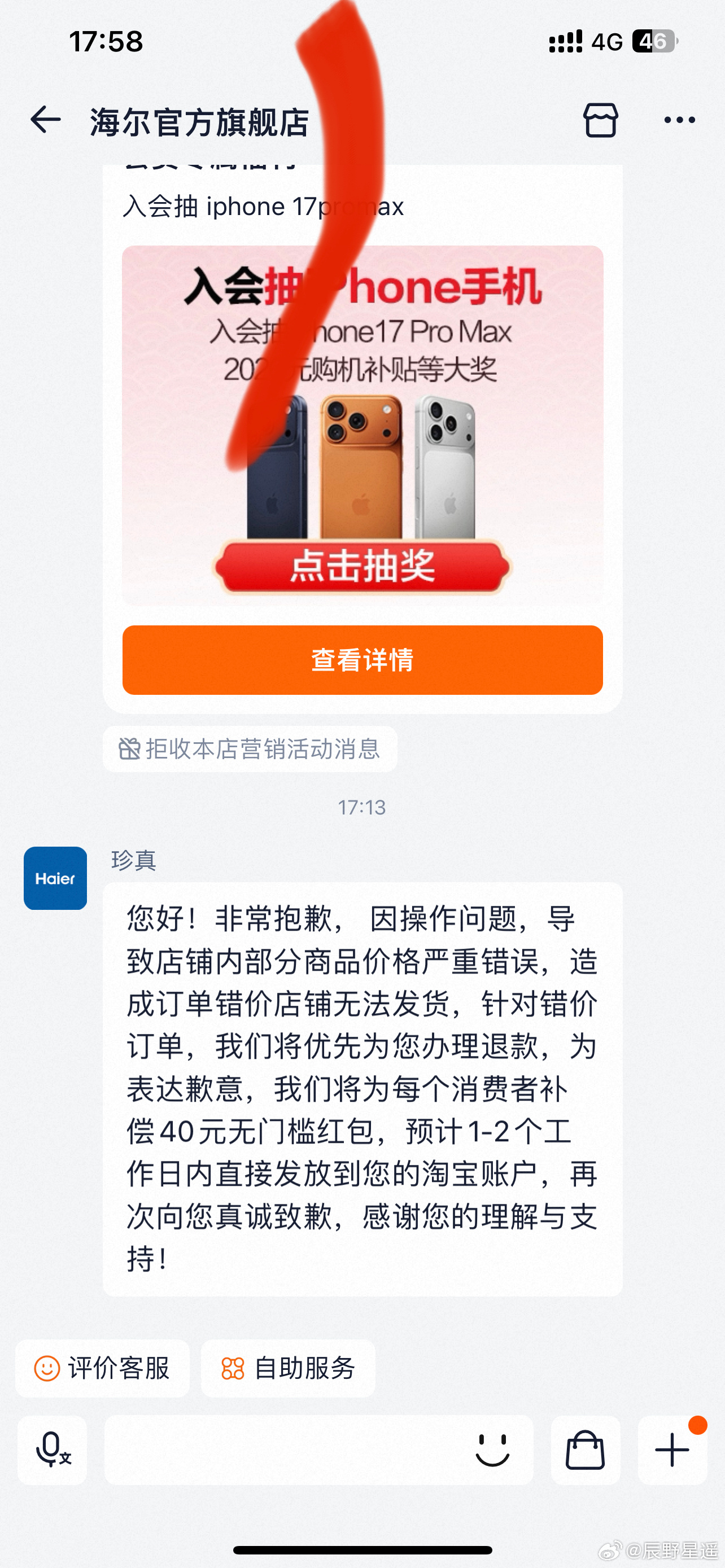Screen dimensions: 725x1568
Task: Open the 自助服务 chip
Action: [x=288, y=1368]
